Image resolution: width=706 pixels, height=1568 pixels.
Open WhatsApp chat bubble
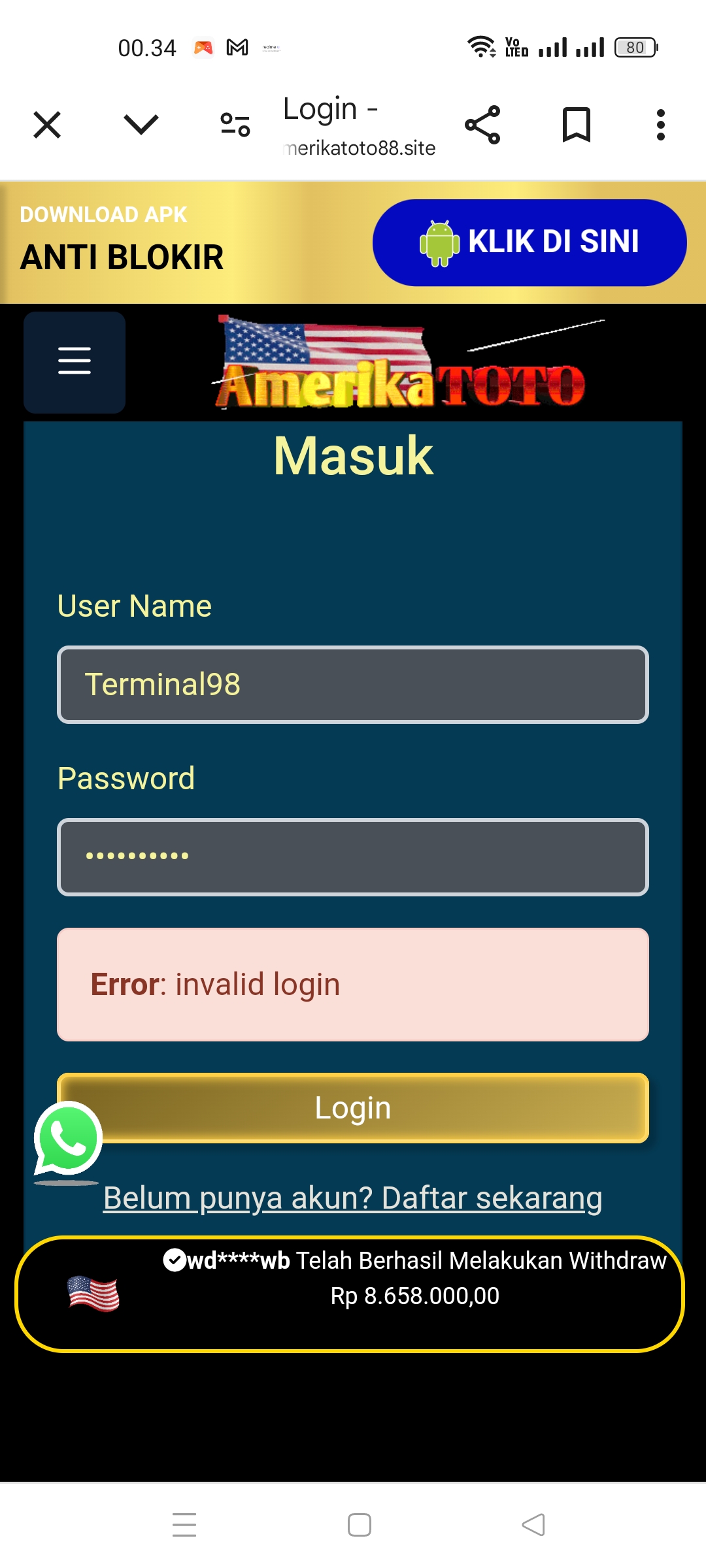[68, 1138]
